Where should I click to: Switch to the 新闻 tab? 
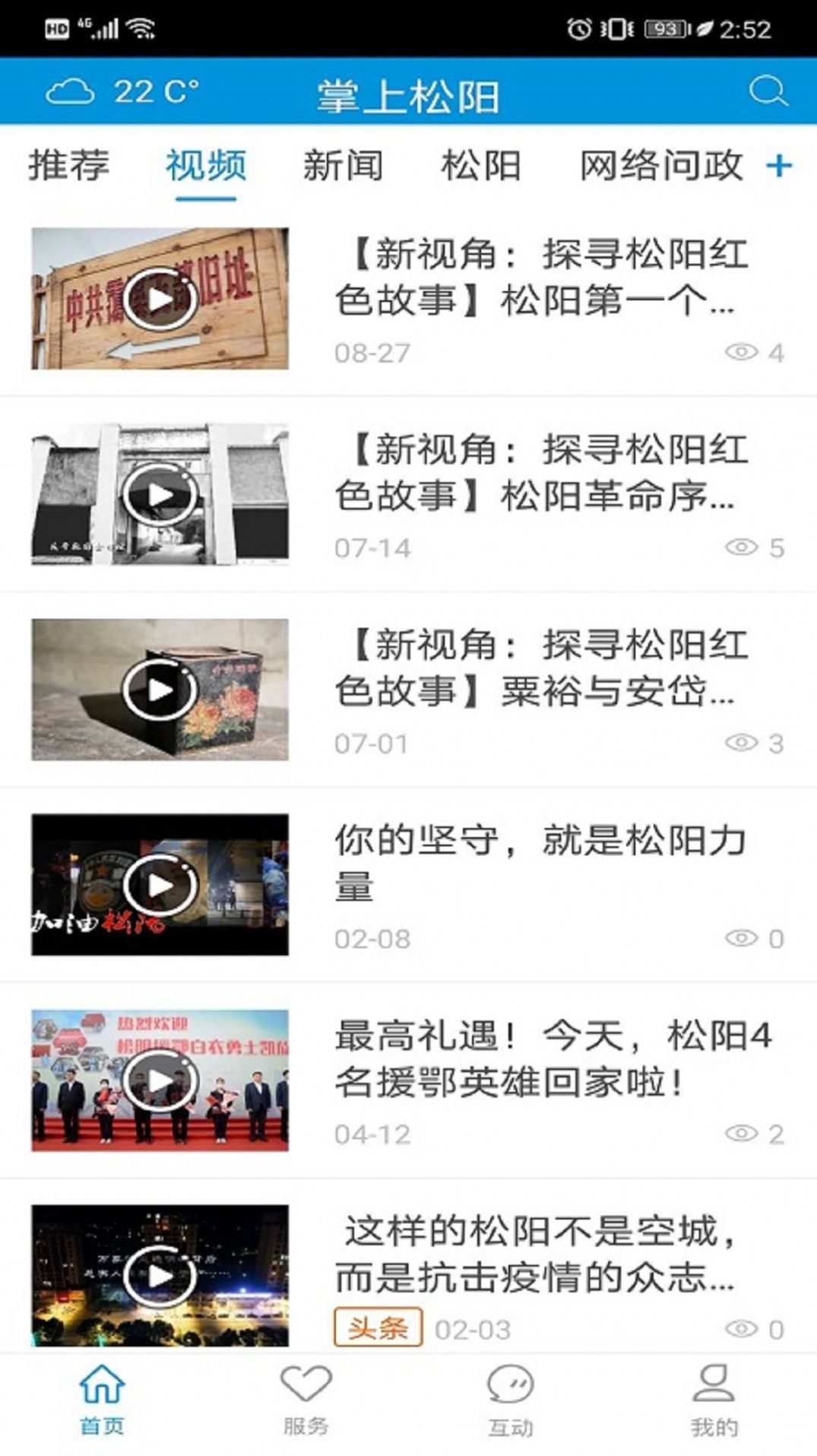[x=343, y=166]
